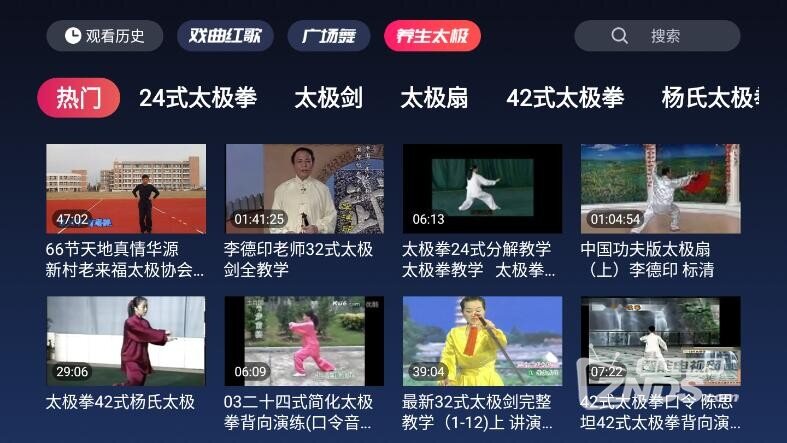This screenshot has width=787, height=443.
Task: Select the 热门 category tab
Action: 79,98
